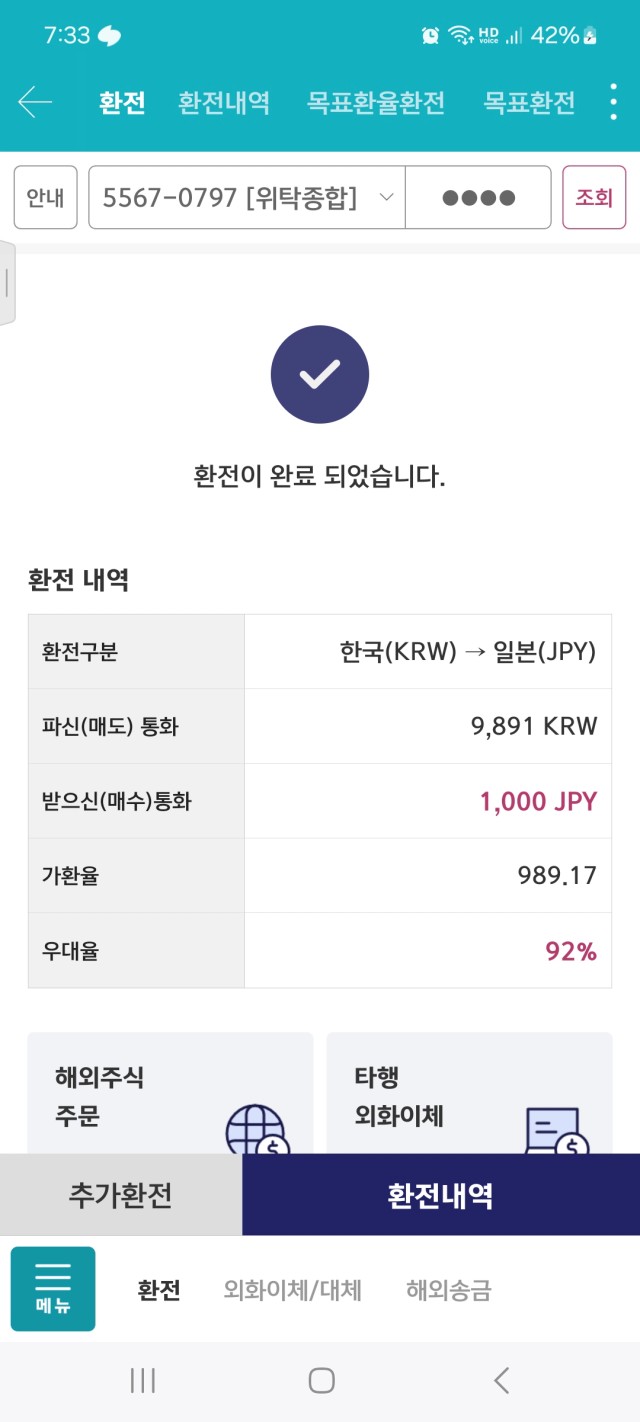Pull out the left edge side handle
640x1422 pixels.
pos(7,283)
